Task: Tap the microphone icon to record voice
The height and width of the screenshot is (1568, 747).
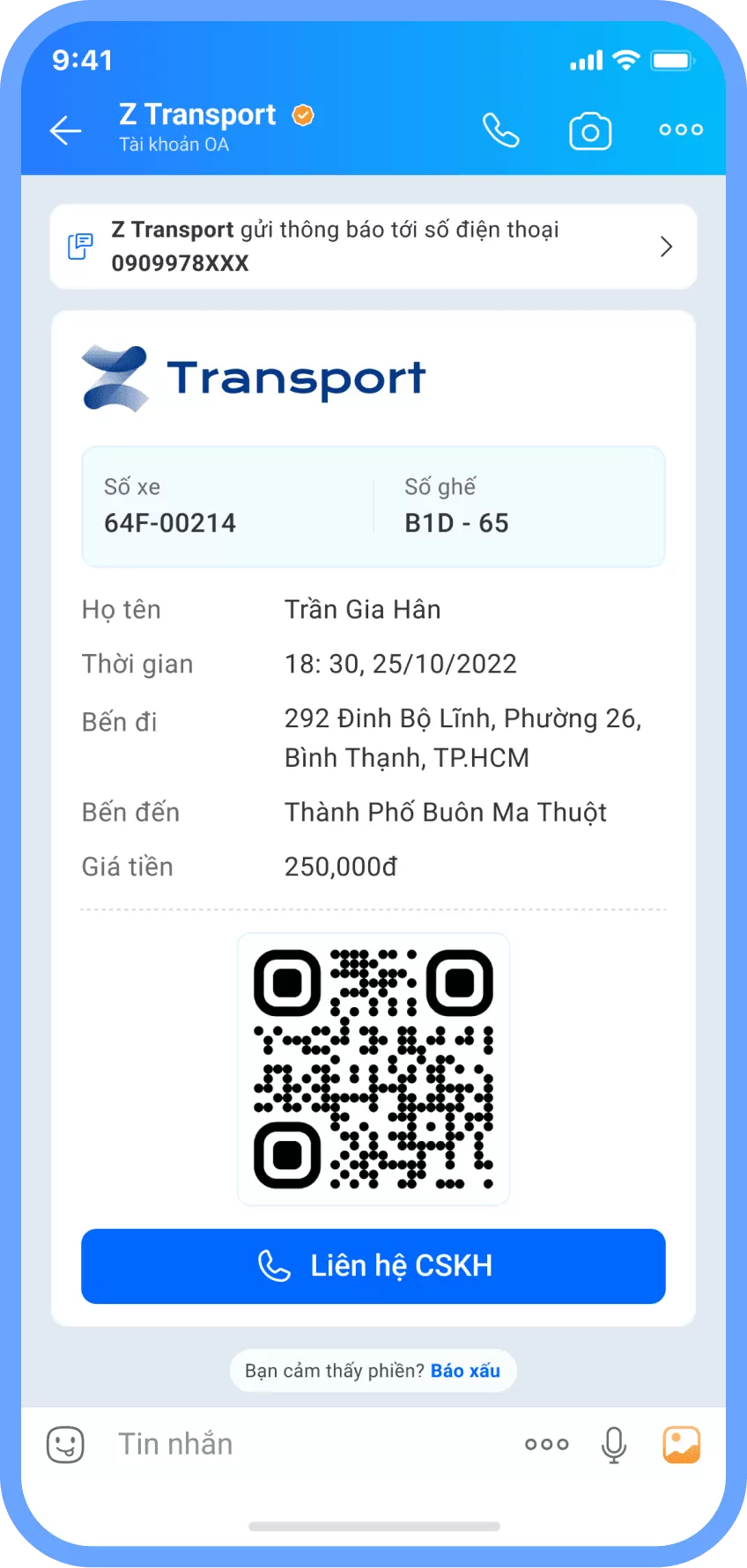Action: point(612,1444)
